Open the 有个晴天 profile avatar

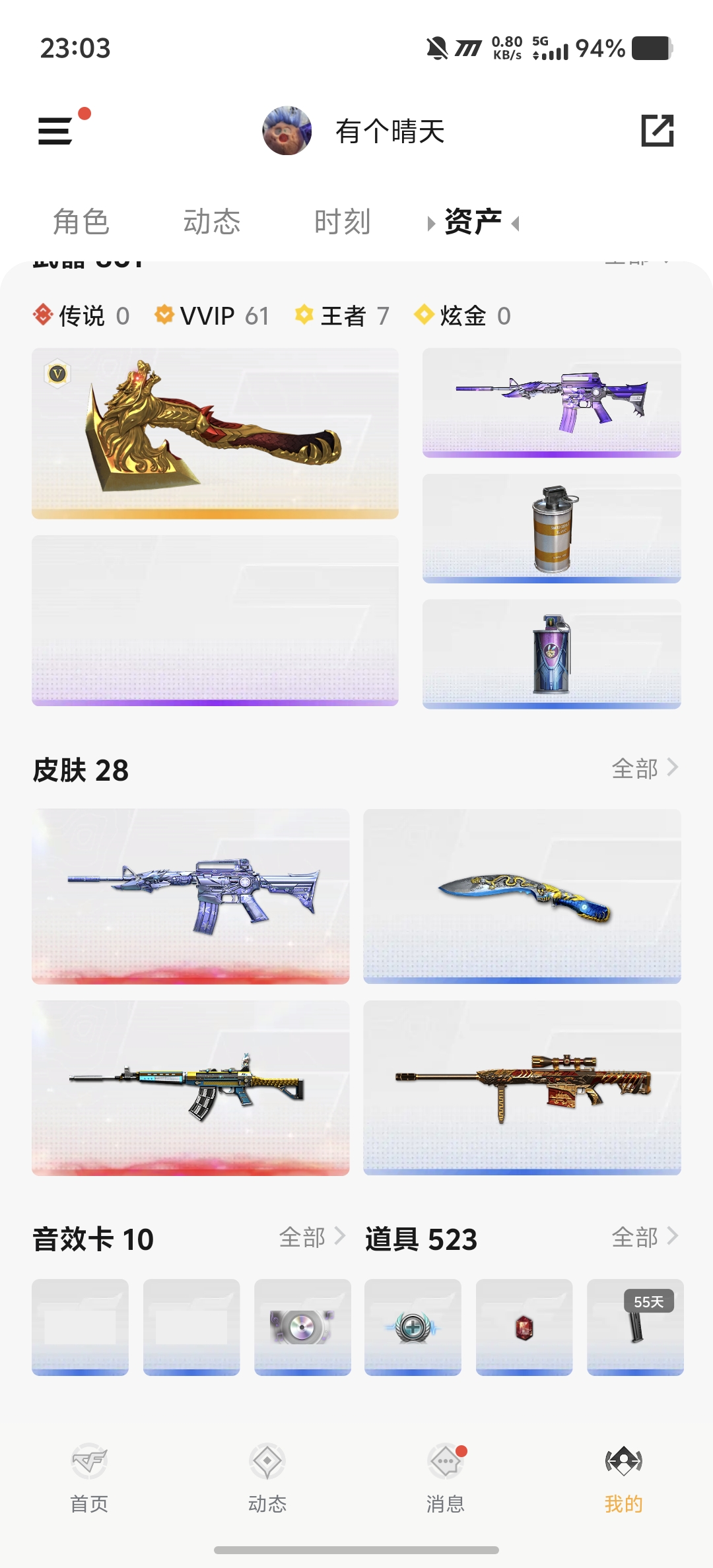[287, 131]
